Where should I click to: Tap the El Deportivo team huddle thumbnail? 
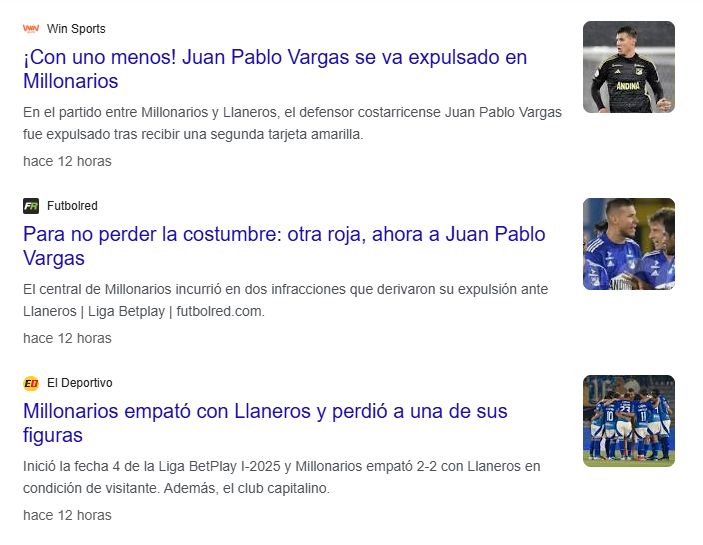628,421
